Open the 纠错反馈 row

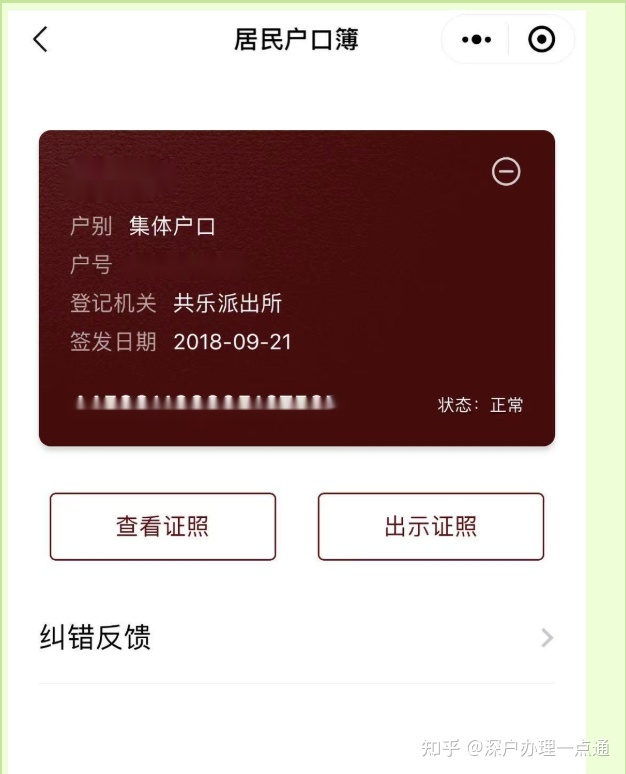point(296,638)
